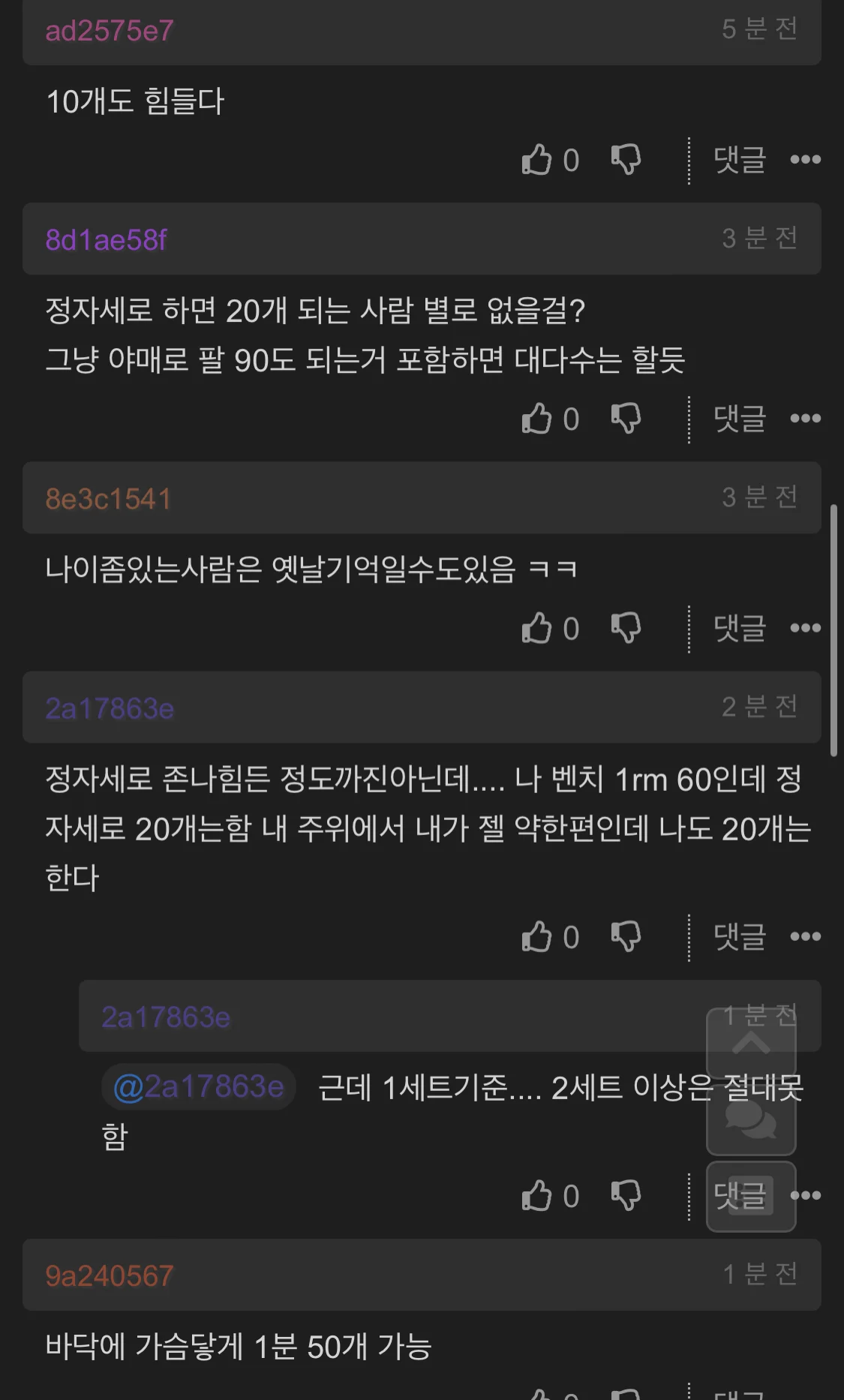844x1400 pixels.
Task: Click the thumbs-down icon on 2a17863e's bench comment
Action: click(x=626, y=936)
